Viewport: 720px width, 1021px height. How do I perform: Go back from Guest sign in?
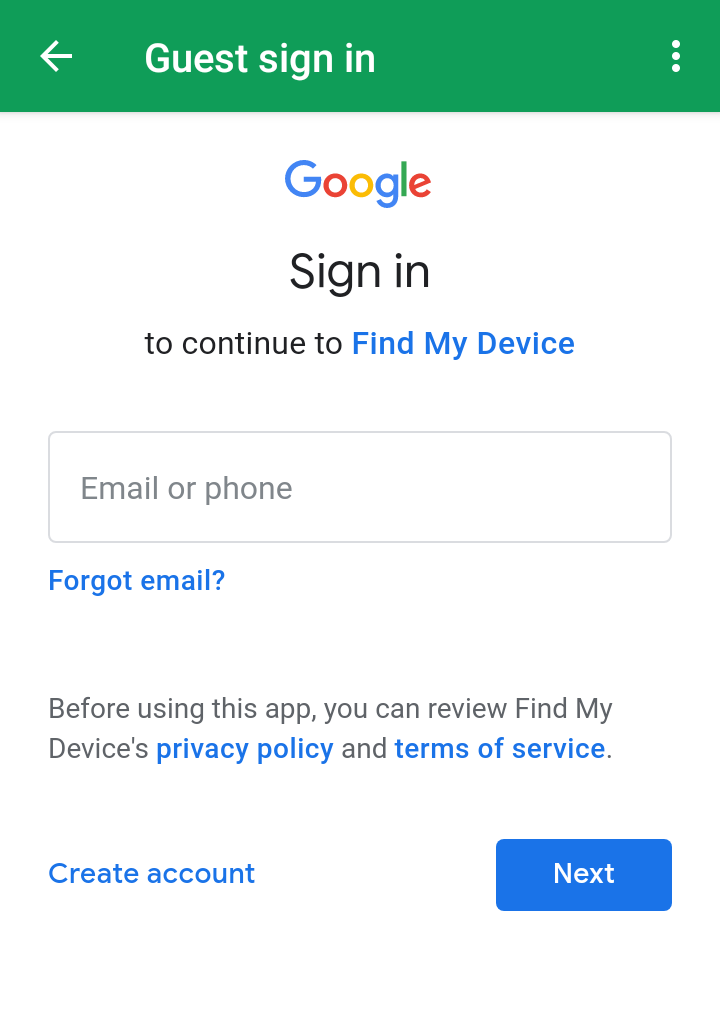56,57
